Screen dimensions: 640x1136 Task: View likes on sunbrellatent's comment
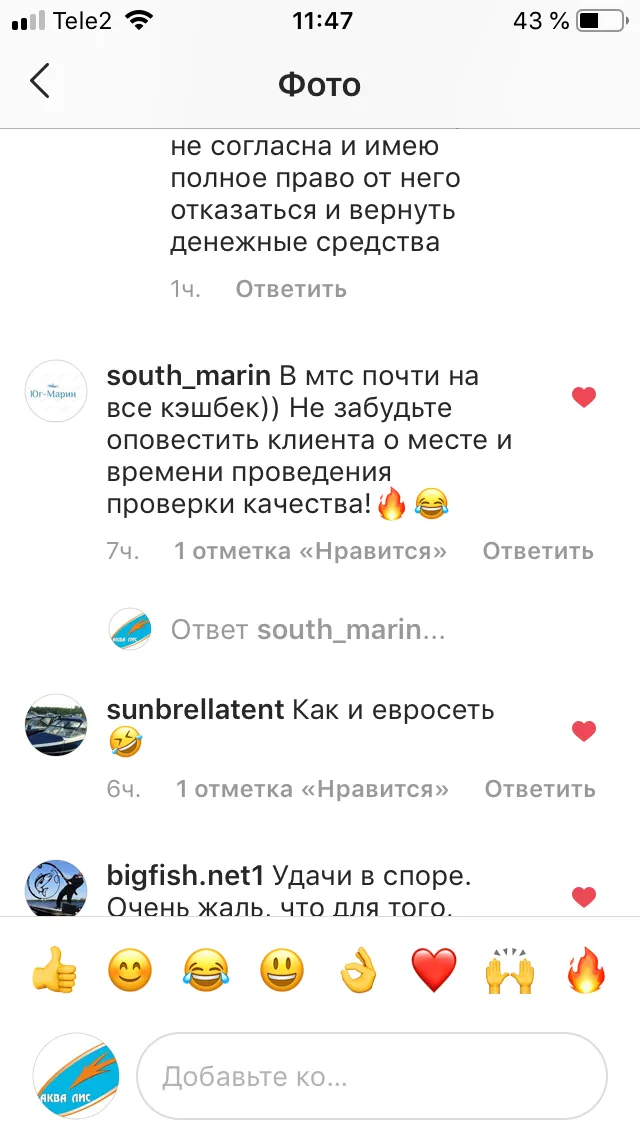click(x=312, y=789)
